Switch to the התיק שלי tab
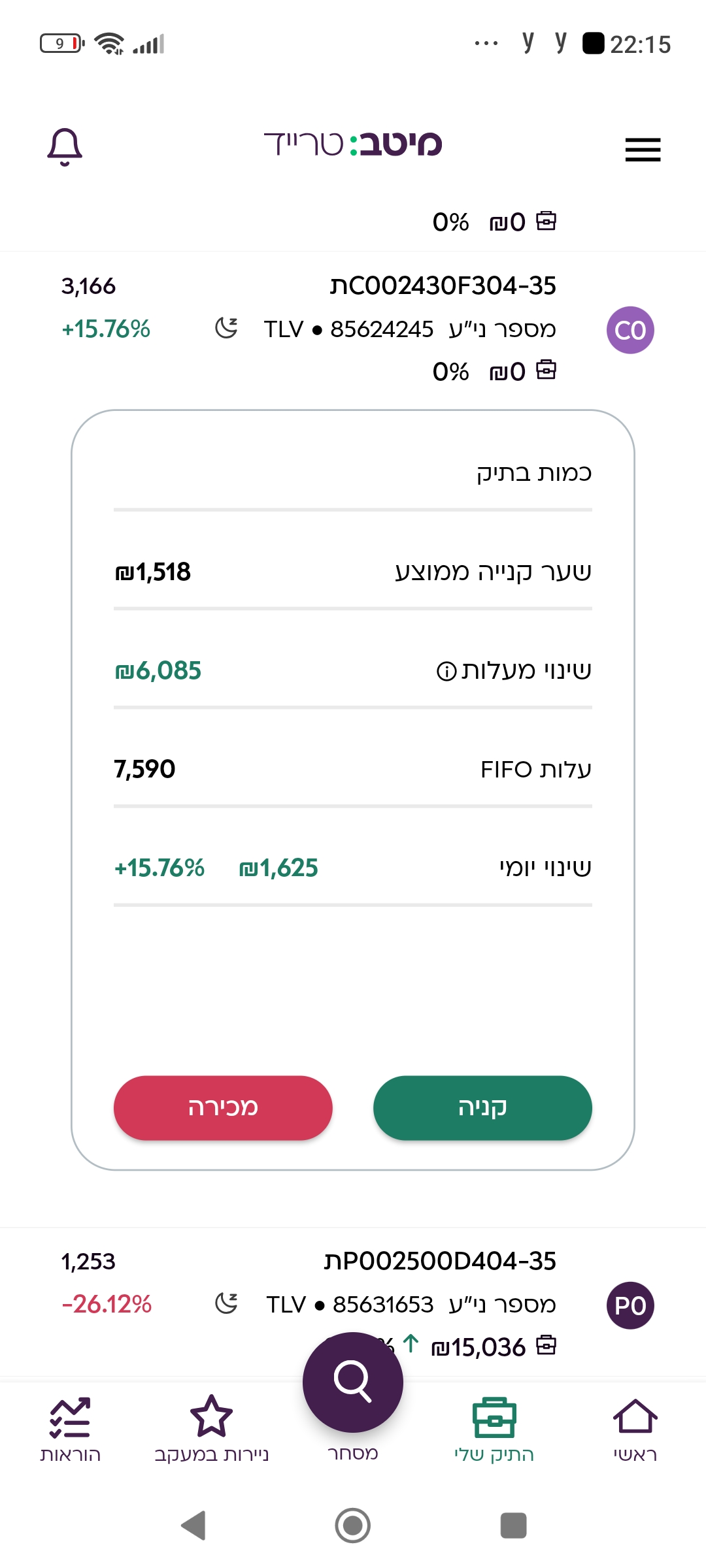This screenshot has width=706, height=1568. coord(494,1429)
